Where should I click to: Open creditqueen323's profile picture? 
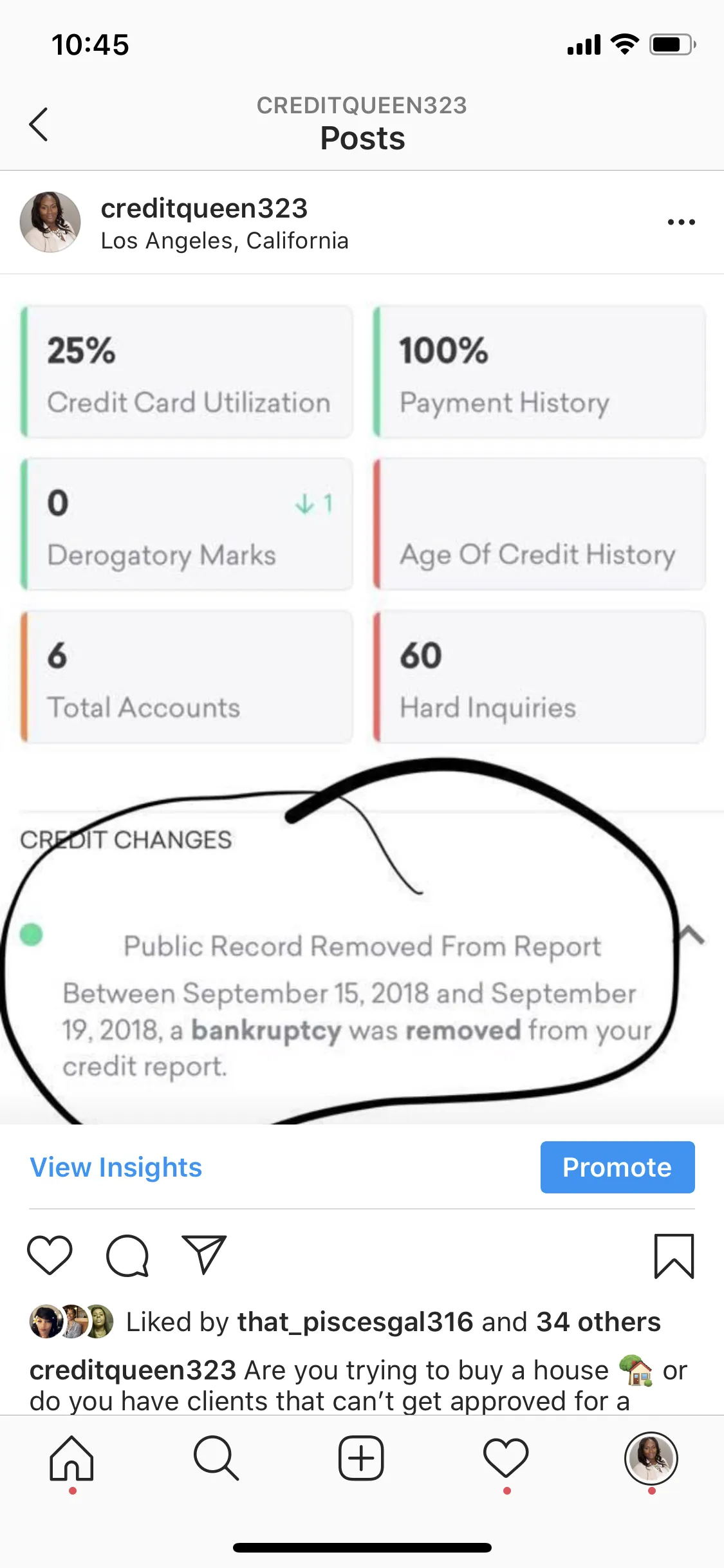[x=50, y=222]
